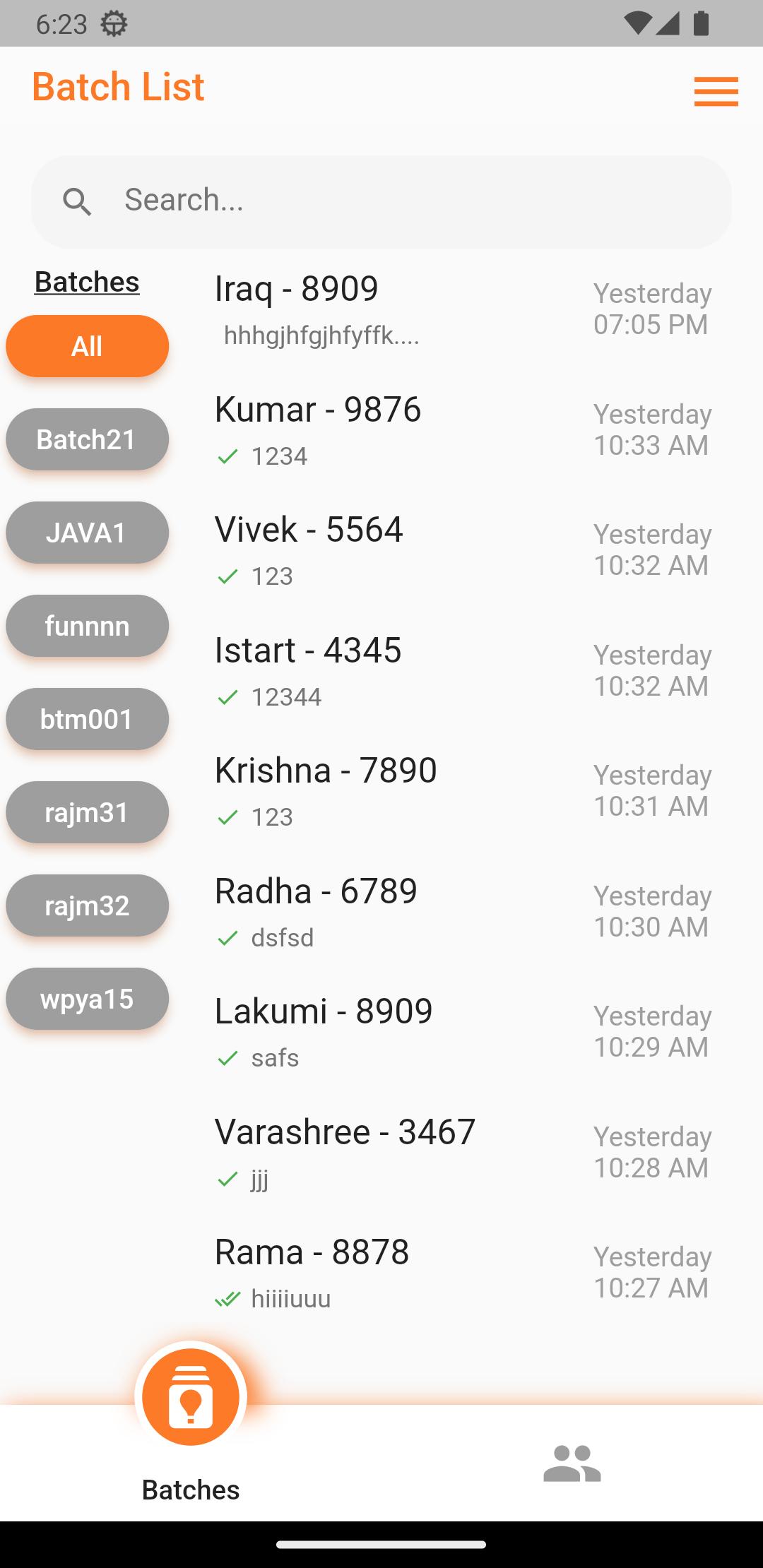Select the All batches filter
Screen dimensions: 763x1568
click(86, 345)
